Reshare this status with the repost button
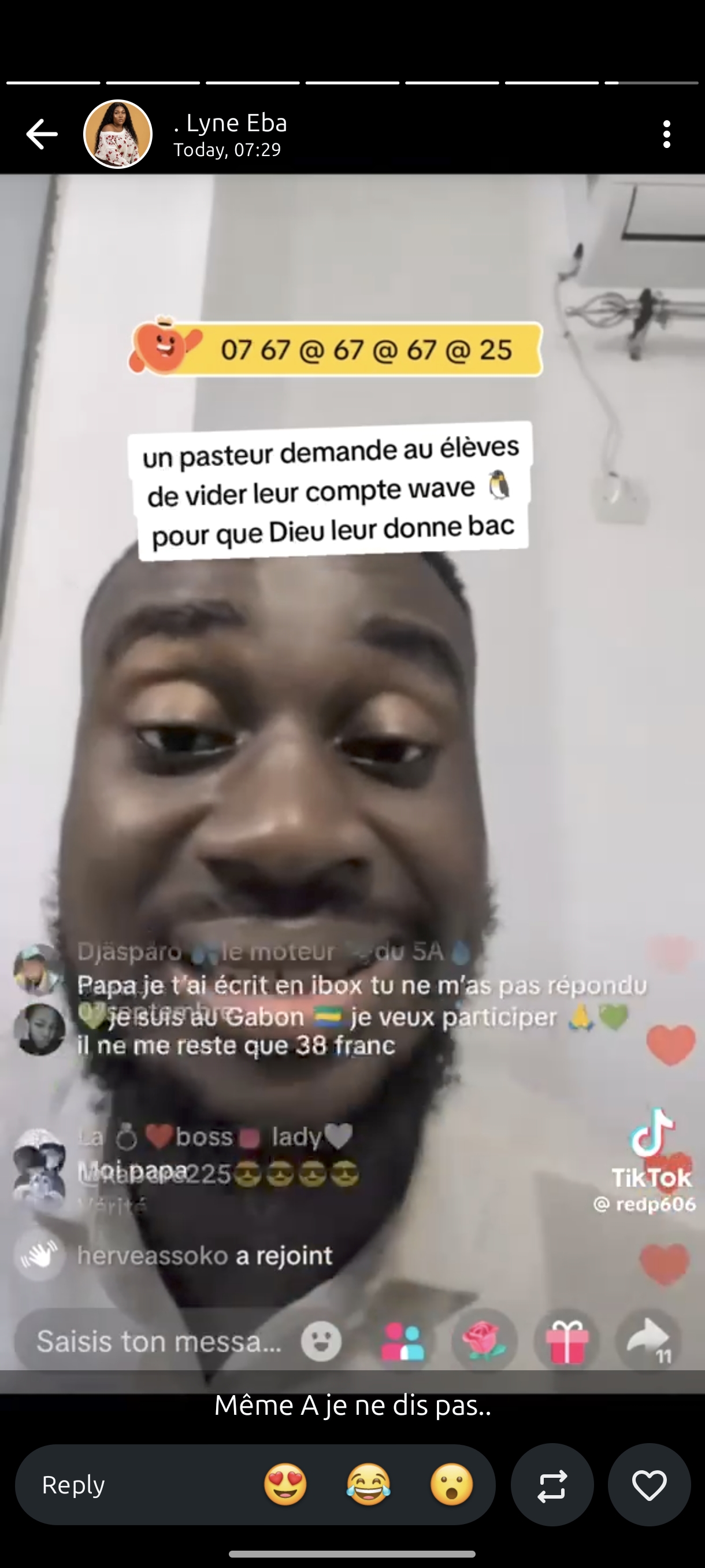 point(552,1484)
